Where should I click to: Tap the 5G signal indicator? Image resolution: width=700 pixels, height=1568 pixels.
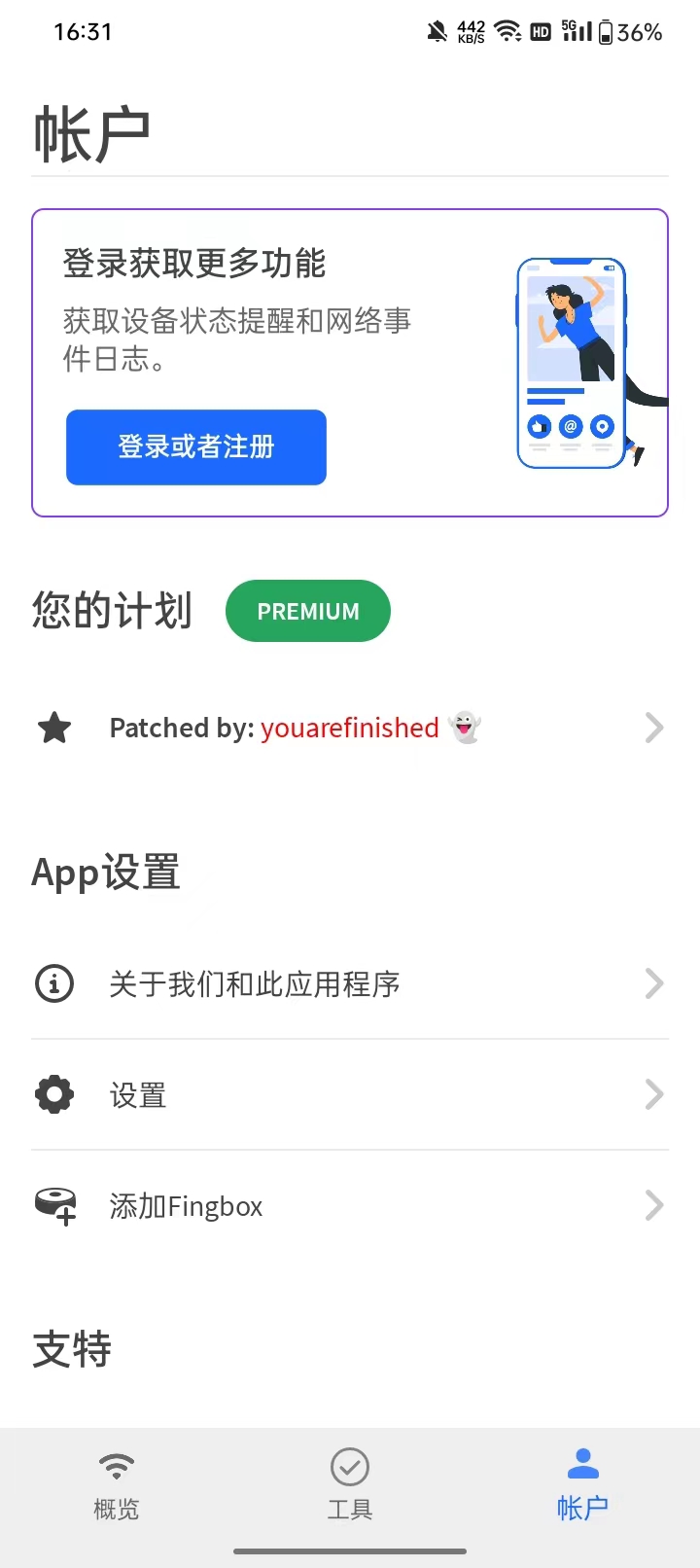coord(576,31)
